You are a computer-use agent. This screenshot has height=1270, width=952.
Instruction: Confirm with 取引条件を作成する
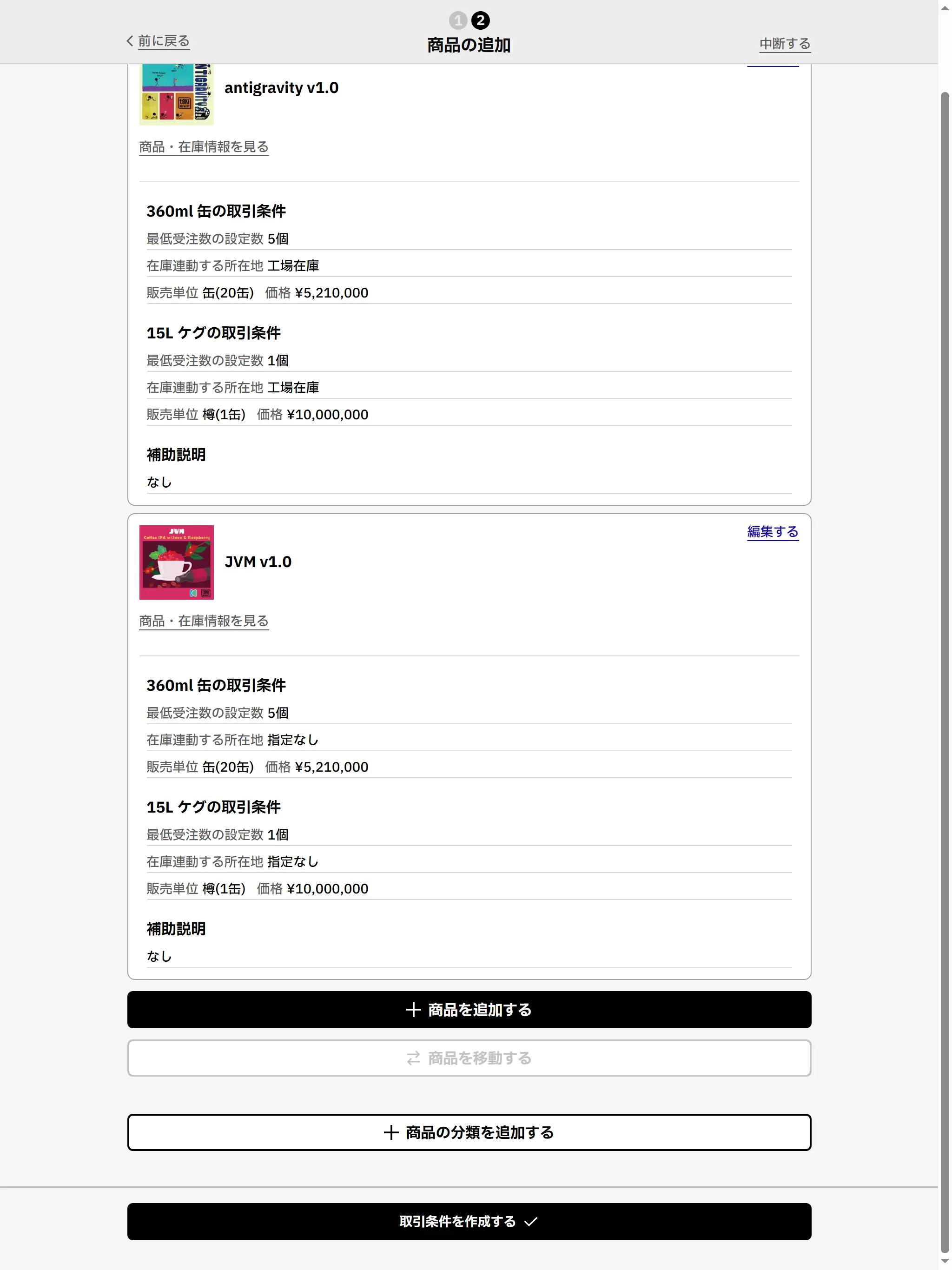pyautogui.click(x=469, y=1222)
